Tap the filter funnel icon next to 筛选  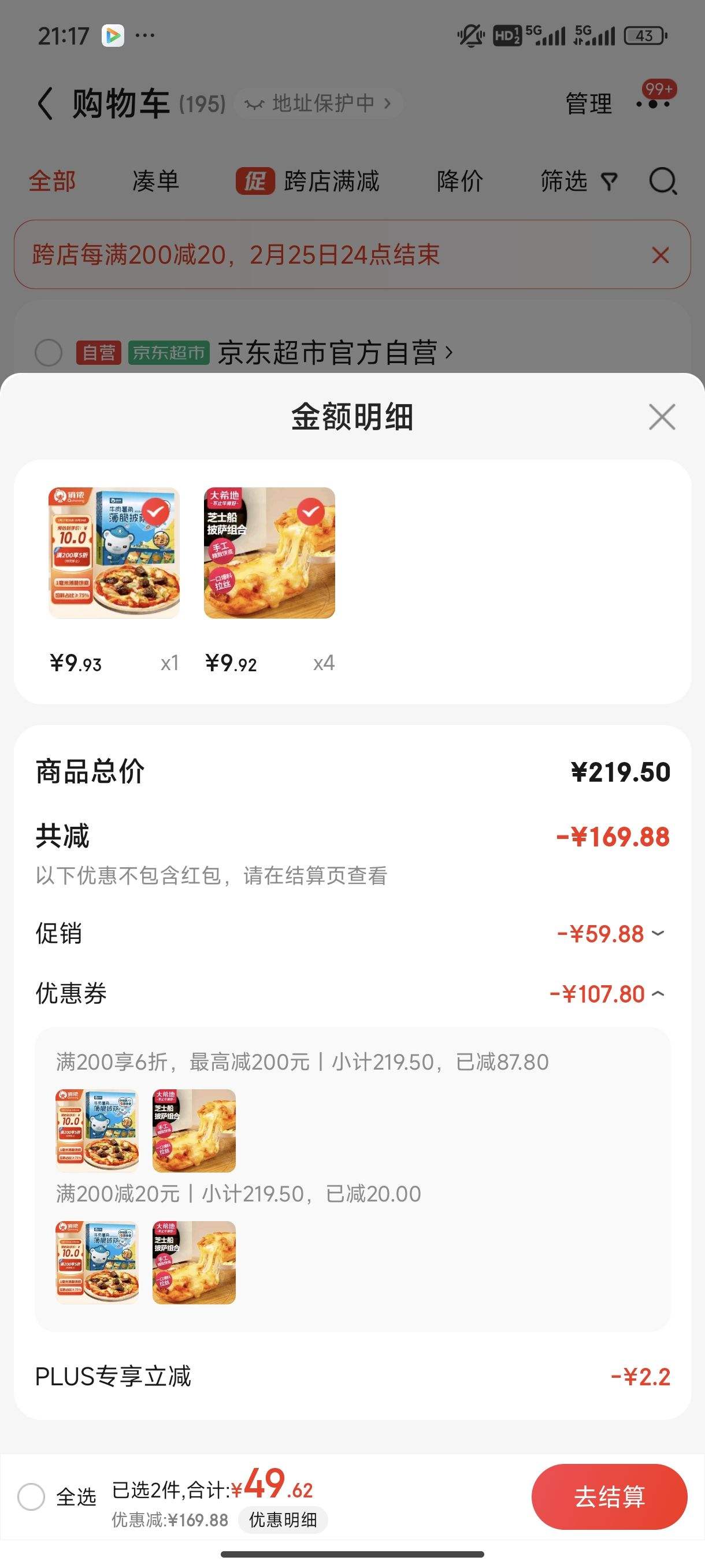pyautogui.click(x=610, y=182)
